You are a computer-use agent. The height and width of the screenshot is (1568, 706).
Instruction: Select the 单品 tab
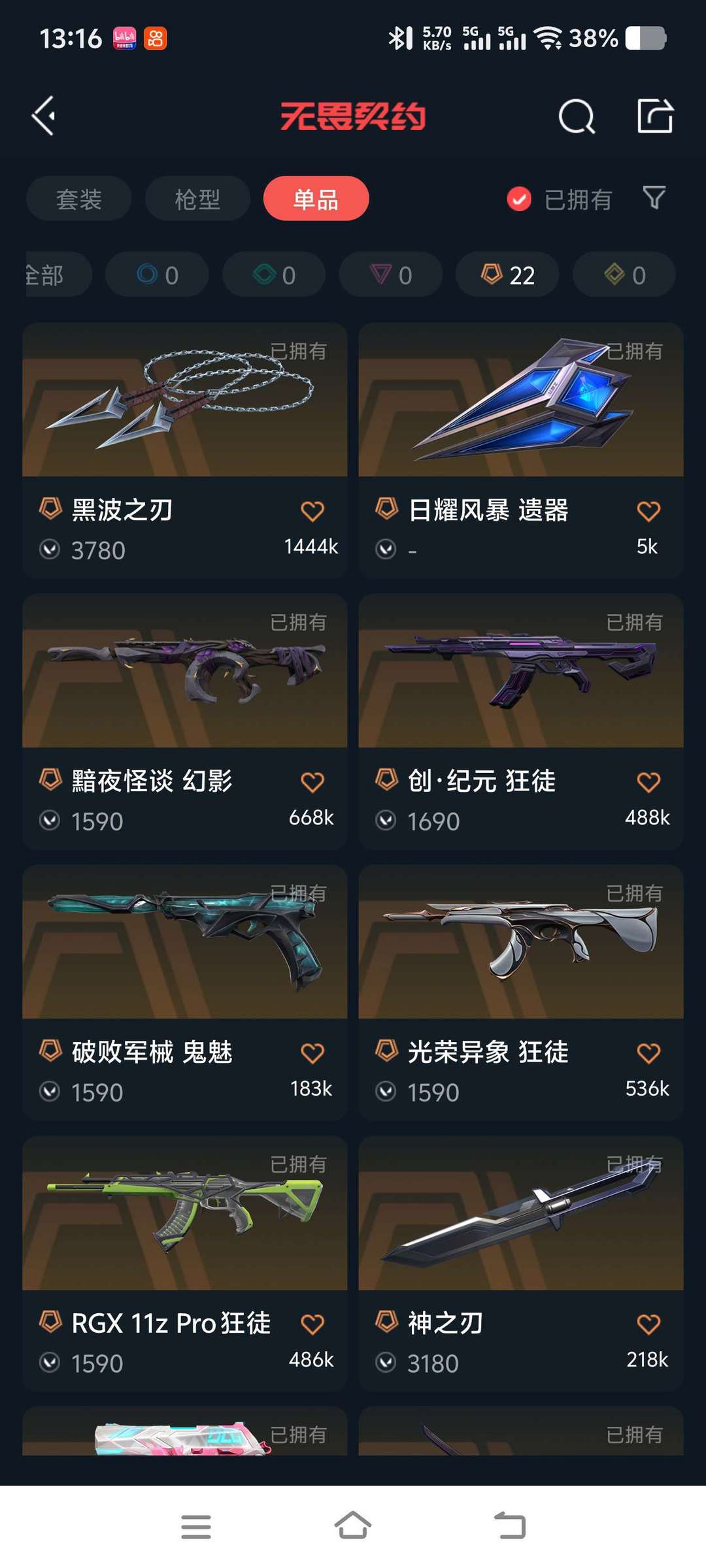(316, 199)
